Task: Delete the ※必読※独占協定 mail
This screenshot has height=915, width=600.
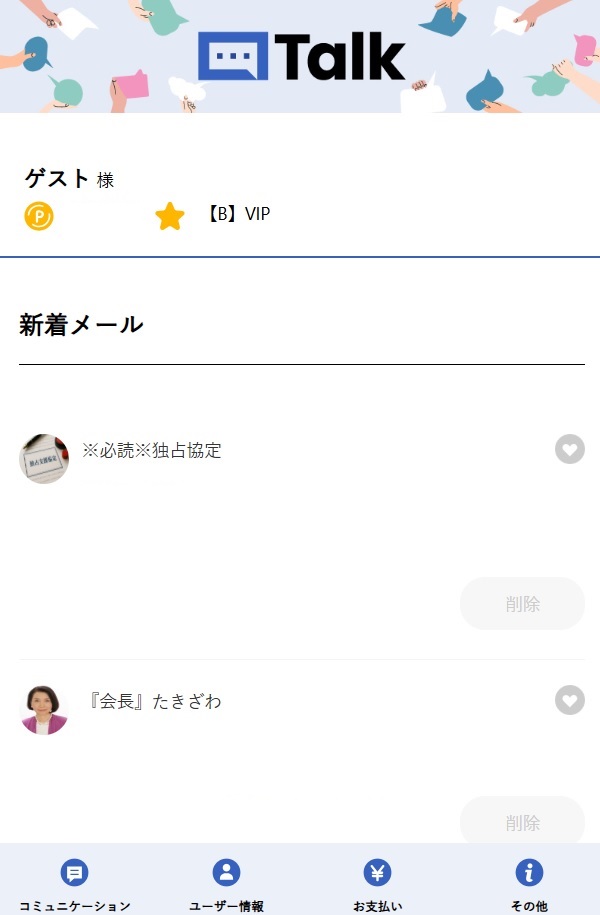Action: (x=522, y=604)
